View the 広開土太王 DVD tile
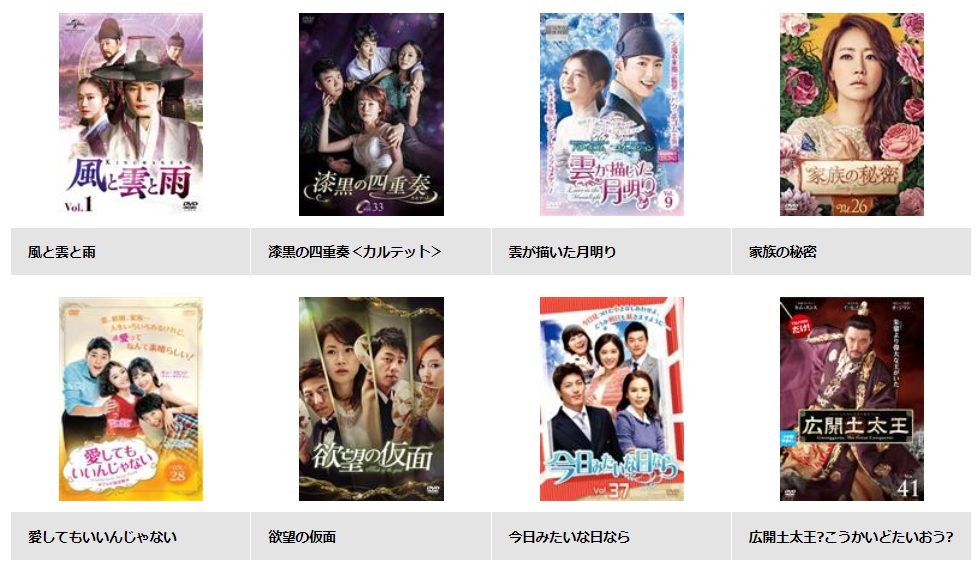The image size is (979, 569). [851, 398]
